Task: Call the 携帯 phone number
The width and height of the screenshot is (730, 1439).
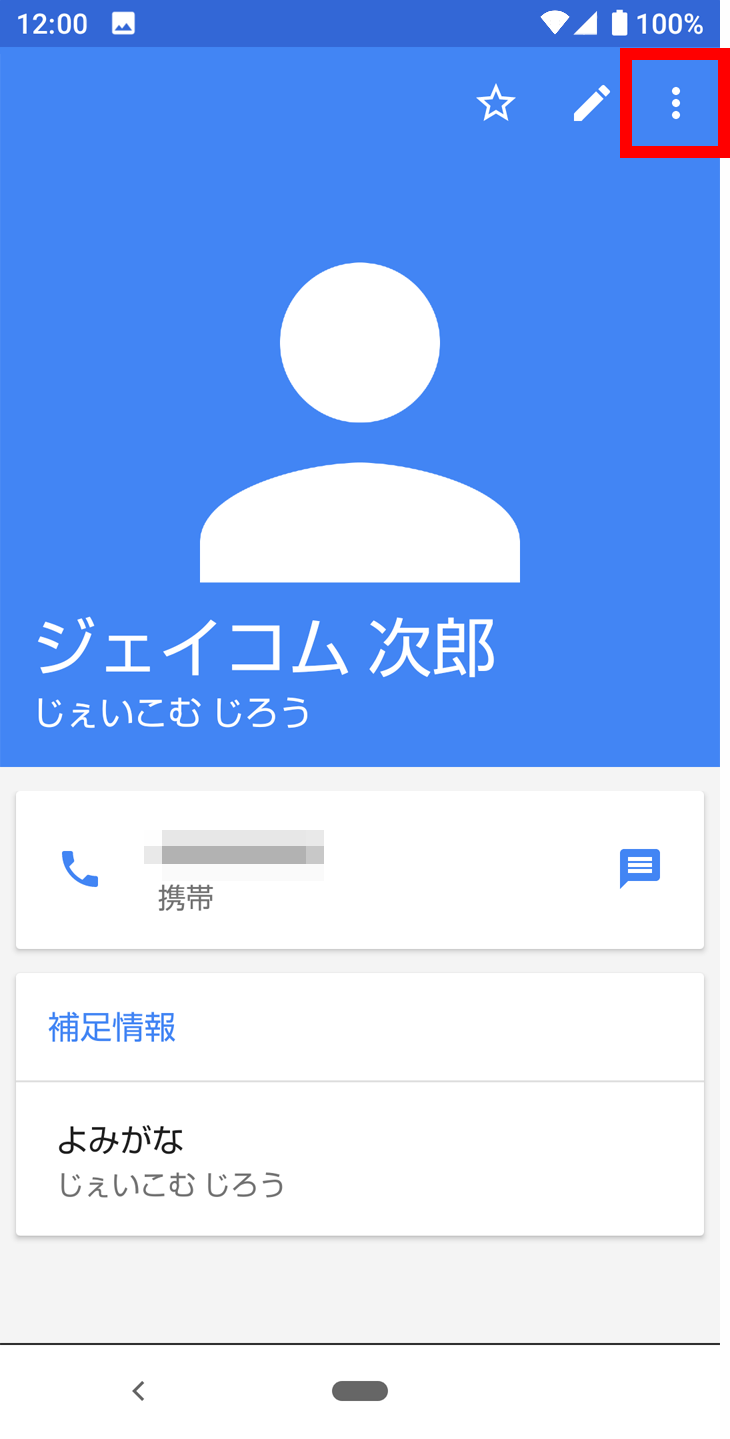Action: click(x=80, y=869)
